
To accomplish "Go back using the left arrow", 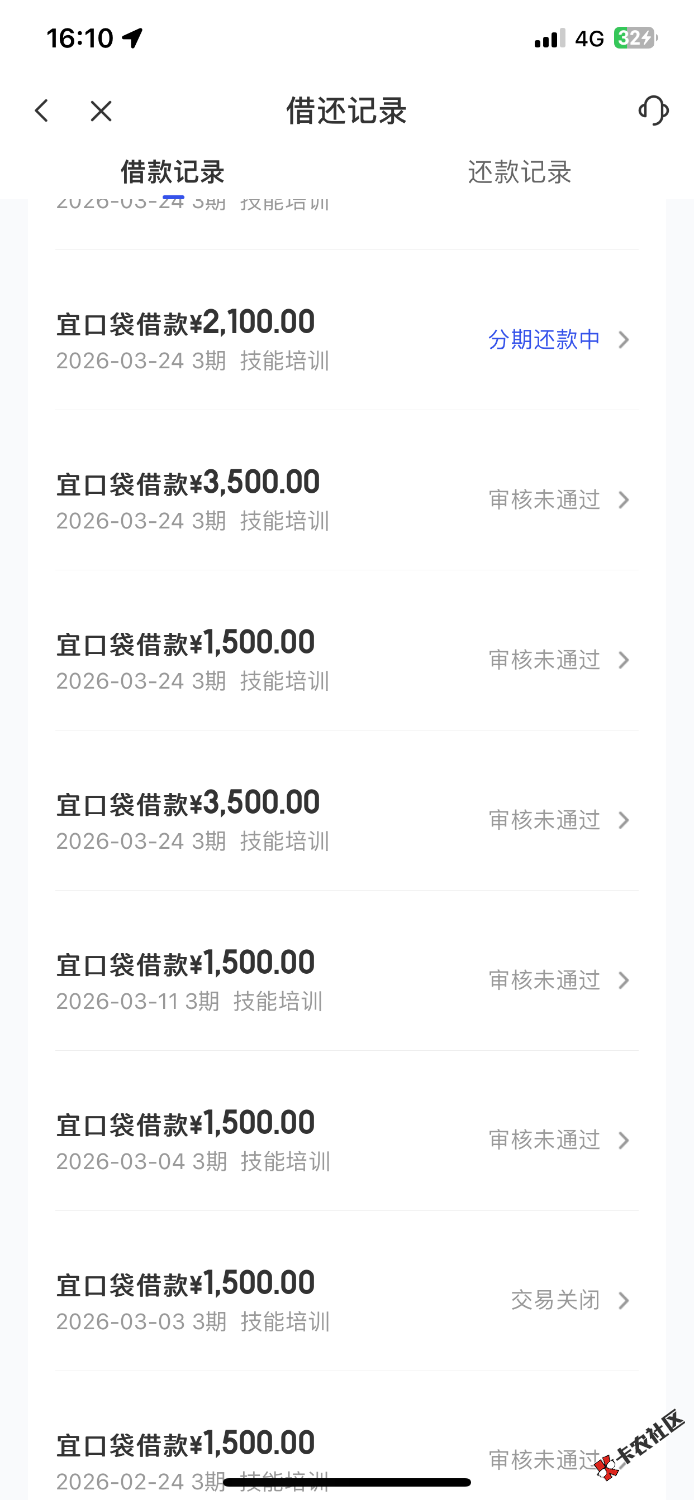I will click(x=41, y=111).
